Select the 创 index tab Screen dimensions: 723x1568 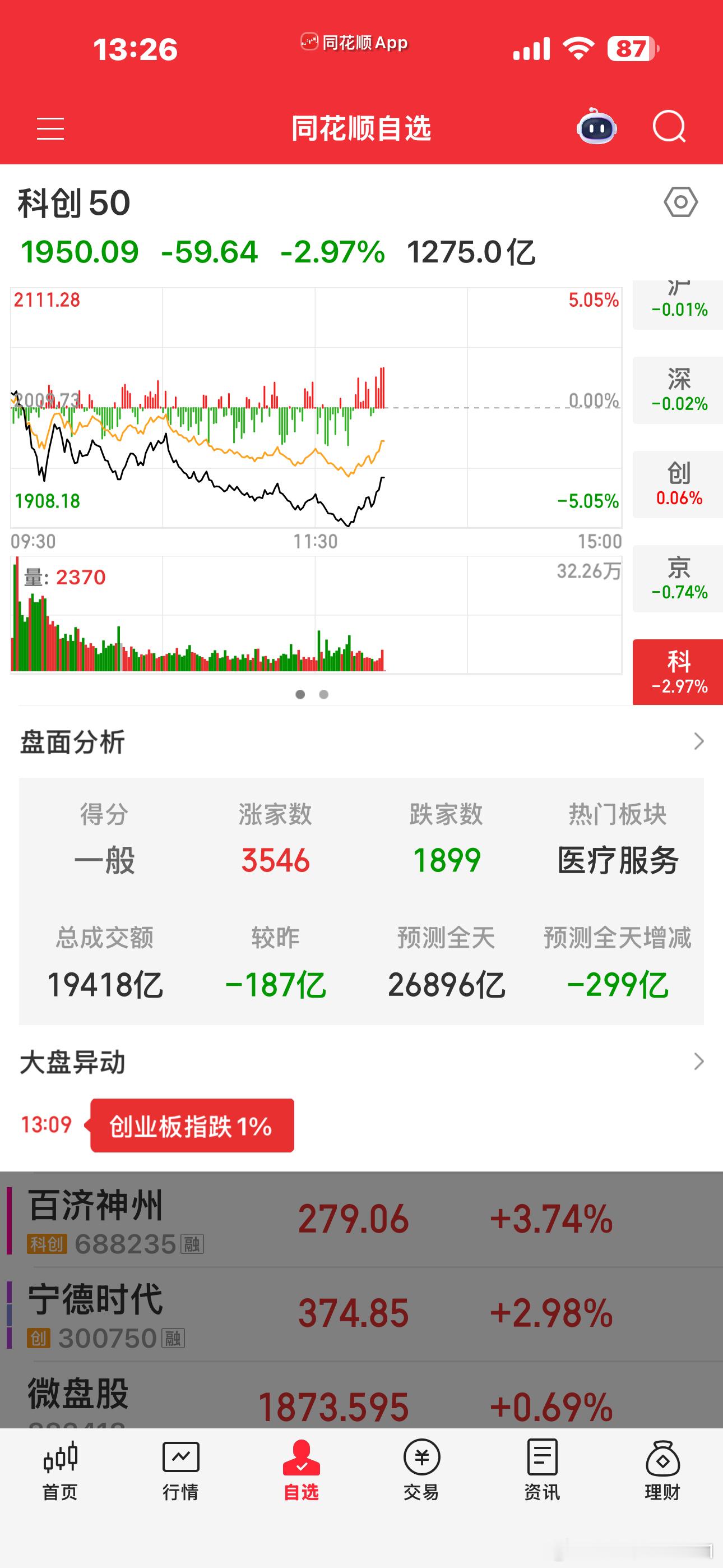[x=679, y=485]
